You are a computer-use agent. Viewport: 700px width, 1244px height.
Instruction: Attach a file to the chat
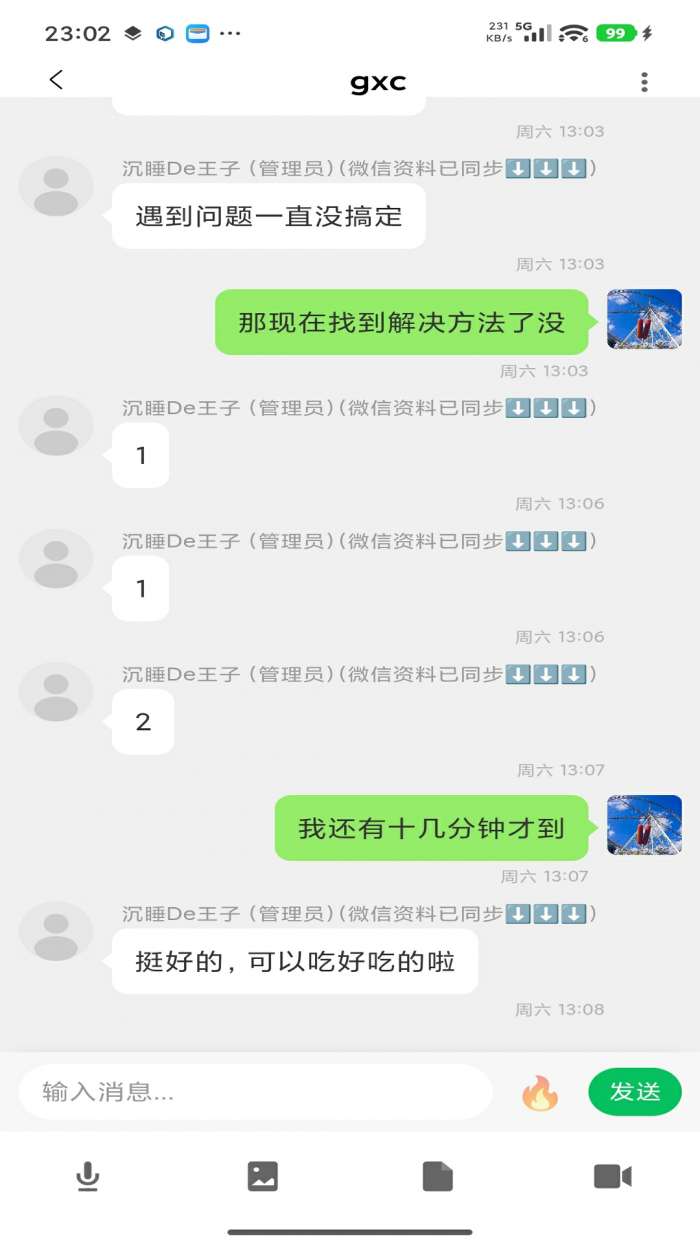[438, 1176]
